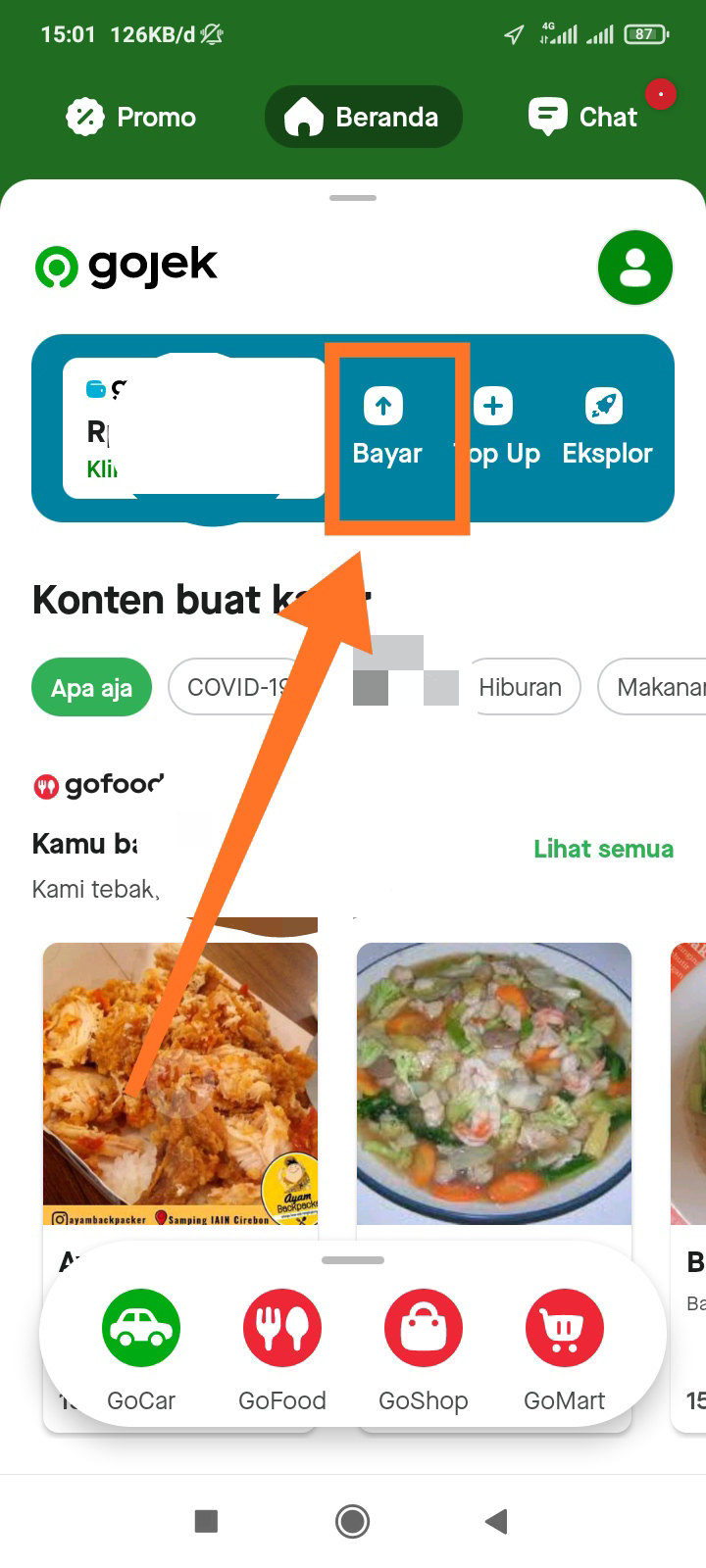Viewport: 706px width, 1568px height.
Task: Select the Hiburan chip
Action: [521, 688]
